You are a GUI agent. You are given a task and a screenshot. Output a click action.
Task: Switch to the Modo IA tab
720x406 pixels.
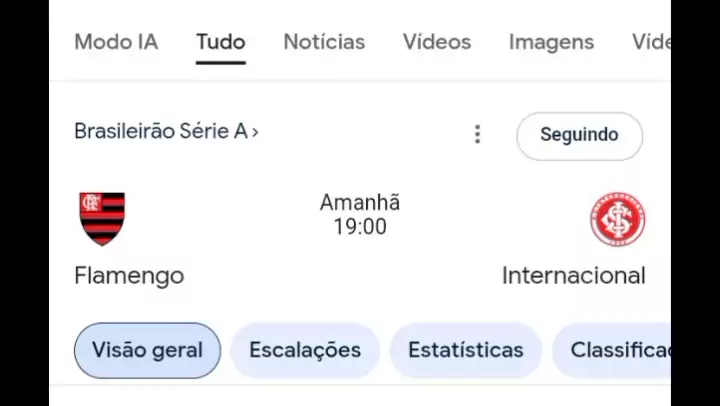coord(116,42)
